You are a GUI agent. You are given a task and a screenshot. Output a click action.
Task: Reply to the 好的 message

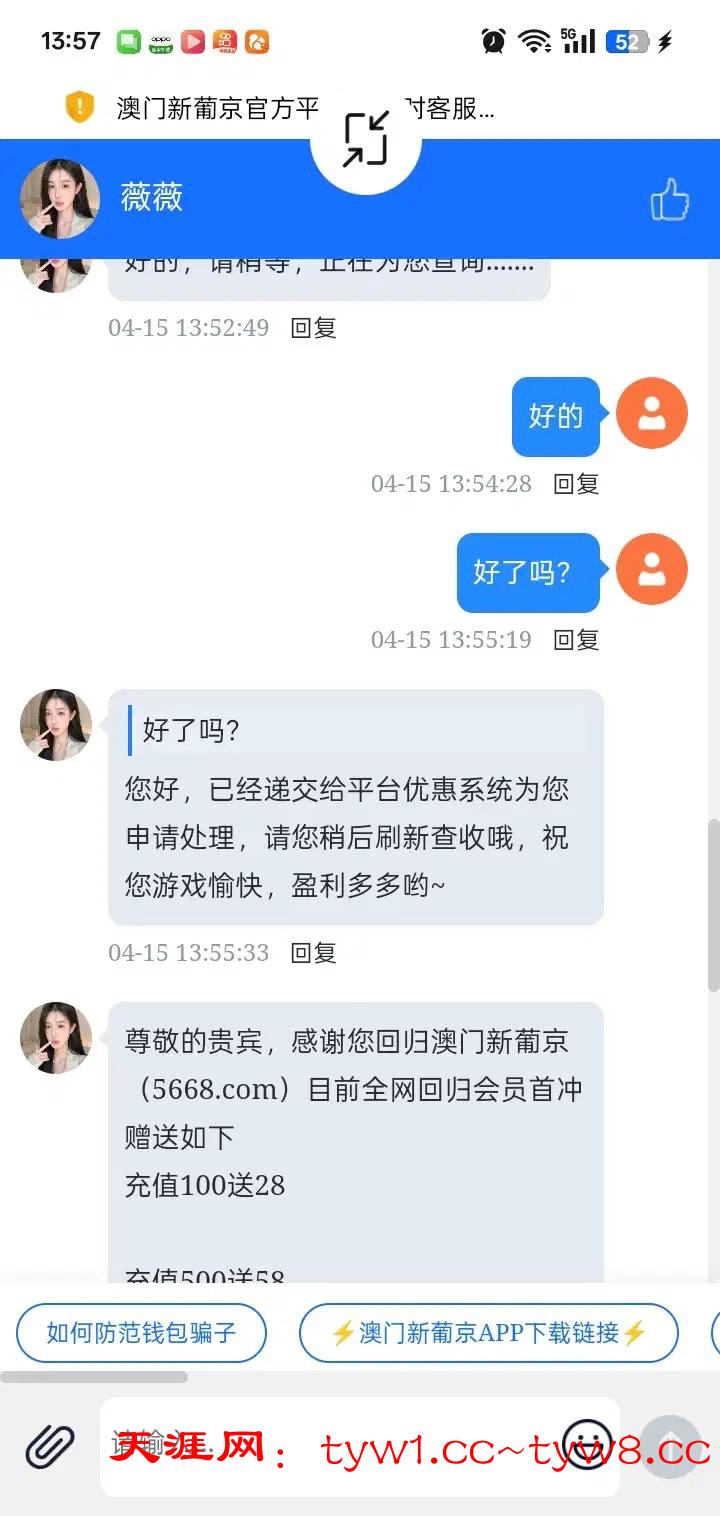576,484
